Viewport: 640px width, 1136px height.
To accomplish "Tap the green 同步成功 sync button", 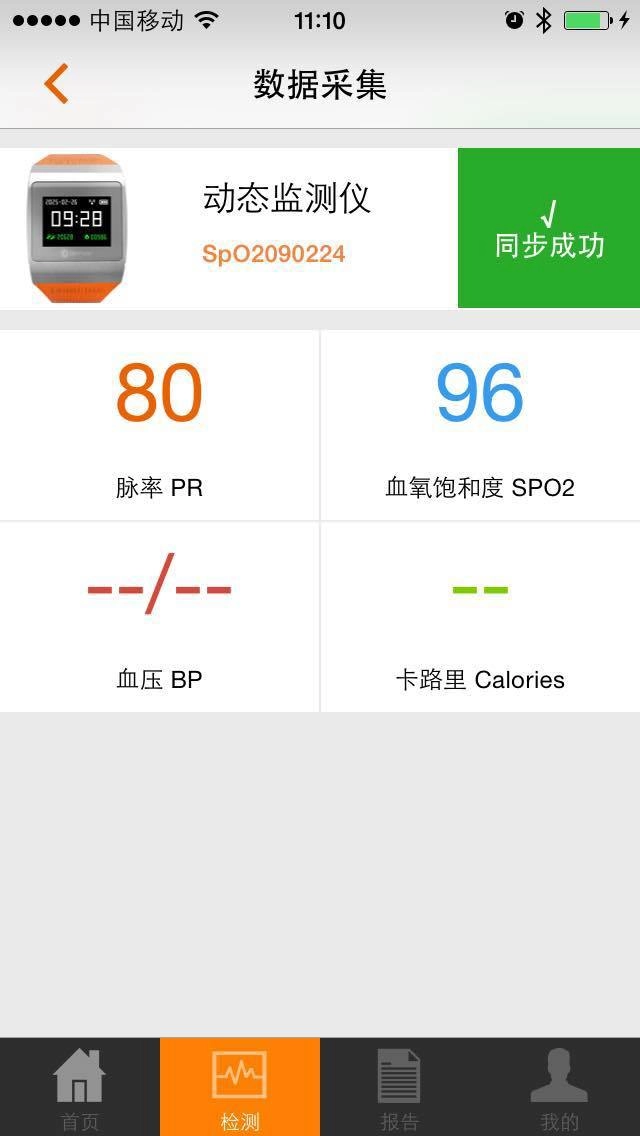I will (549, 228).
